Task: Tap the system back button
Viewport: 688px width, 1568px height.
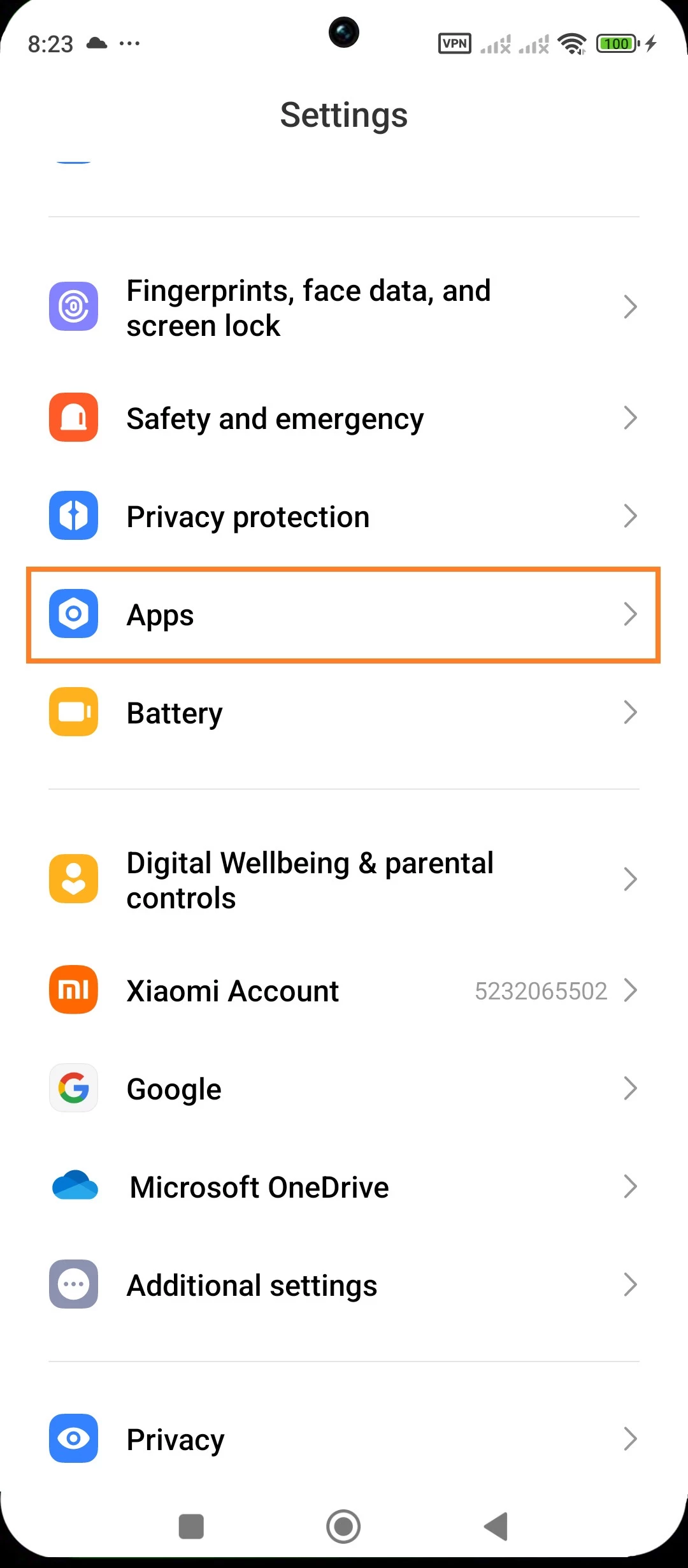Action: click(496, 1527)
